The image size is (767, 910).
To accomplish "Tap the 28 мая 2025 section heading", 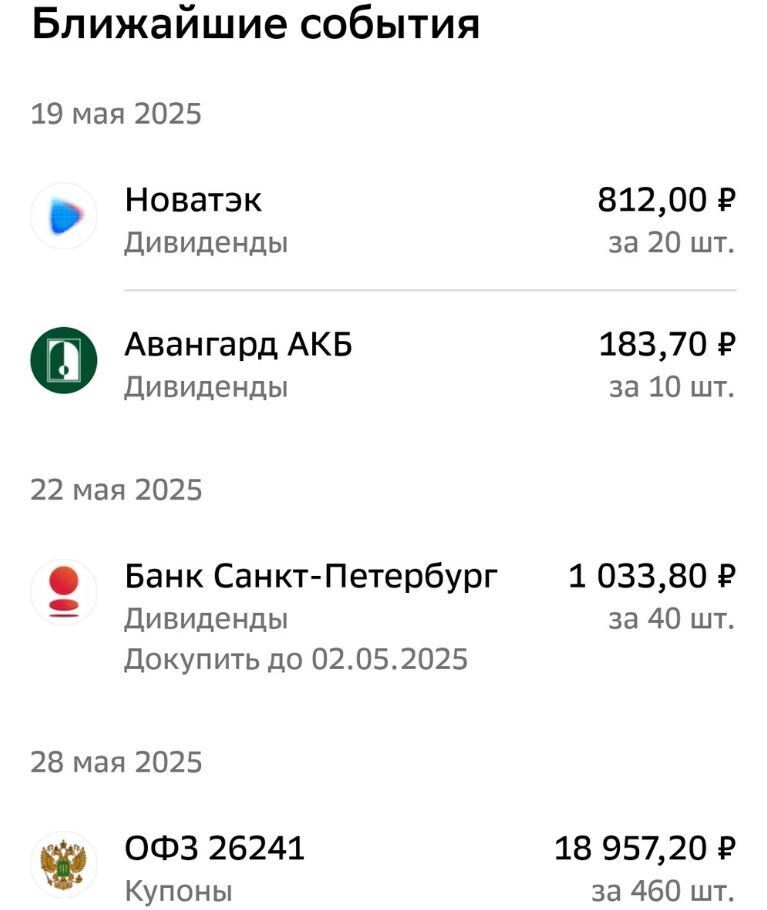I will [x=115, y=761].
